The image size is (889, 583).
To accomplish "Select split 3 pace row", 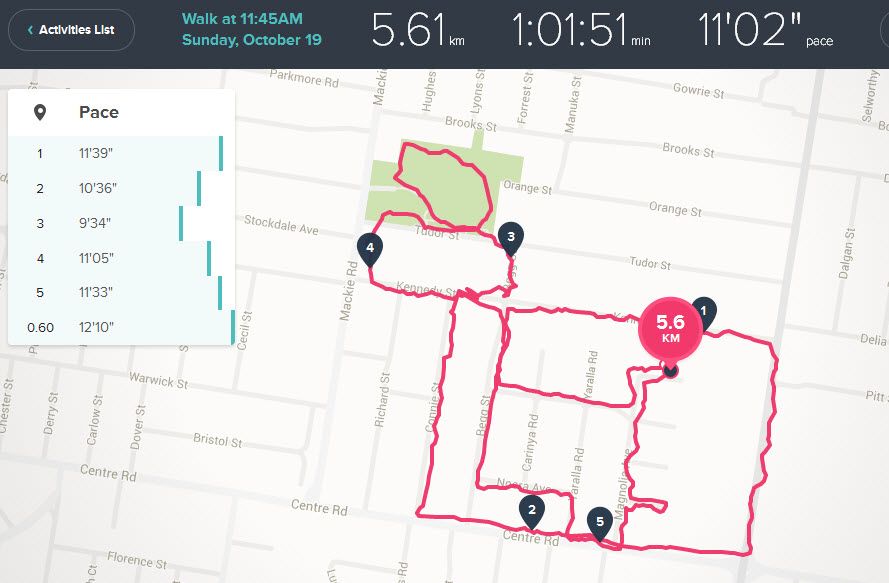I will click(120, 223).
